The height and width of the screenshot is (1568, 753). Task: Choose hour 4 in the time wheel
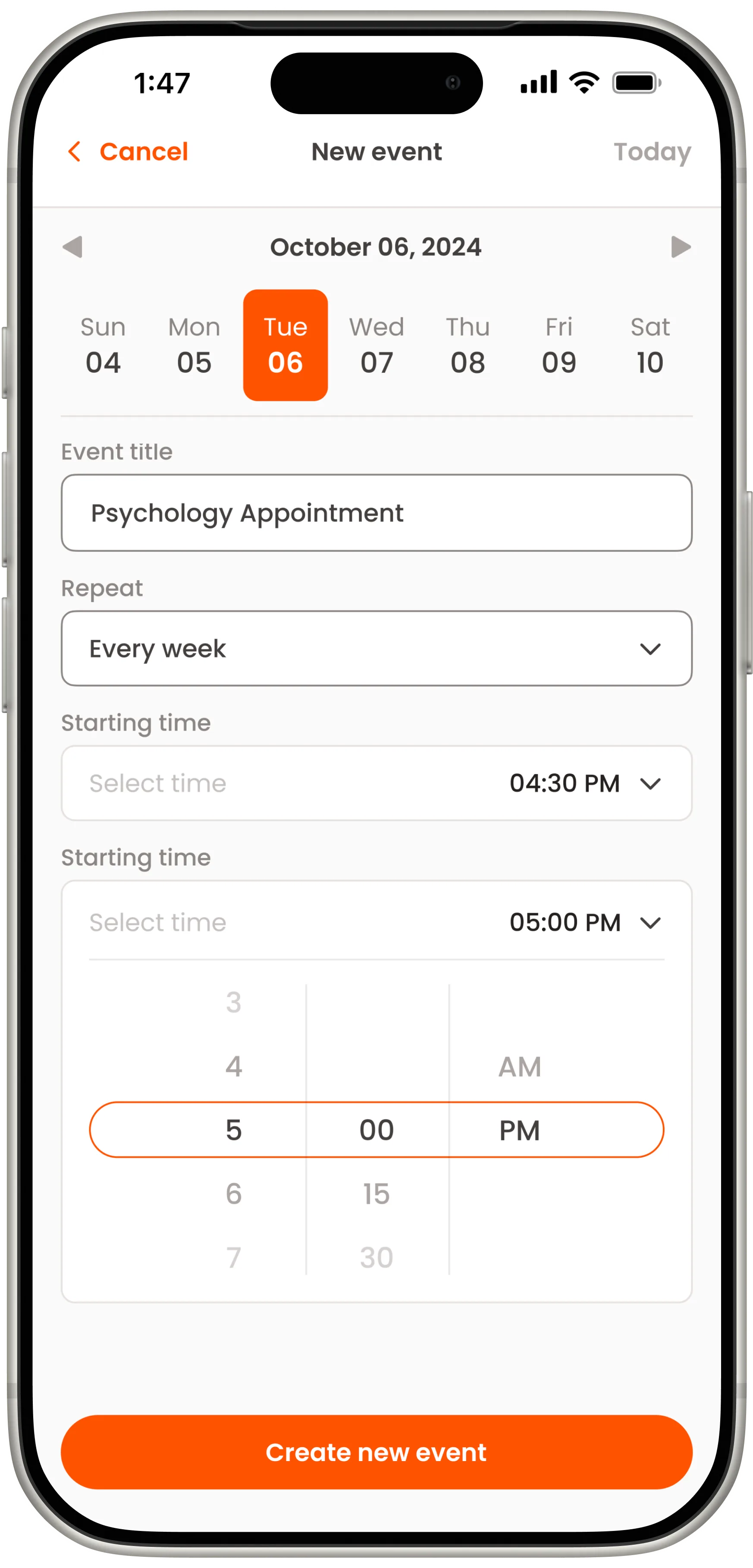pyautogui.click(x=234, y=1066)
